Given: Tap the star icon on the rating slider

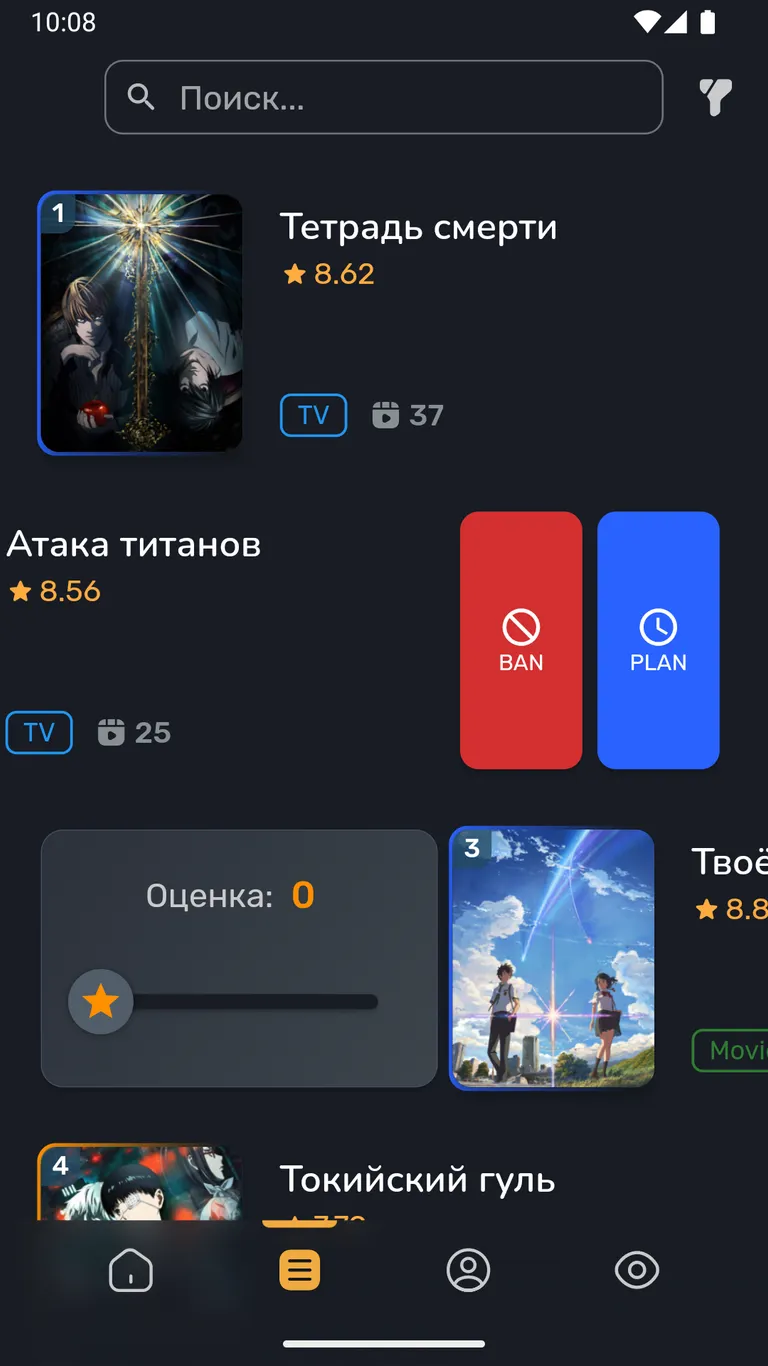Looking at the screenshot, I should pos(100,1001).
